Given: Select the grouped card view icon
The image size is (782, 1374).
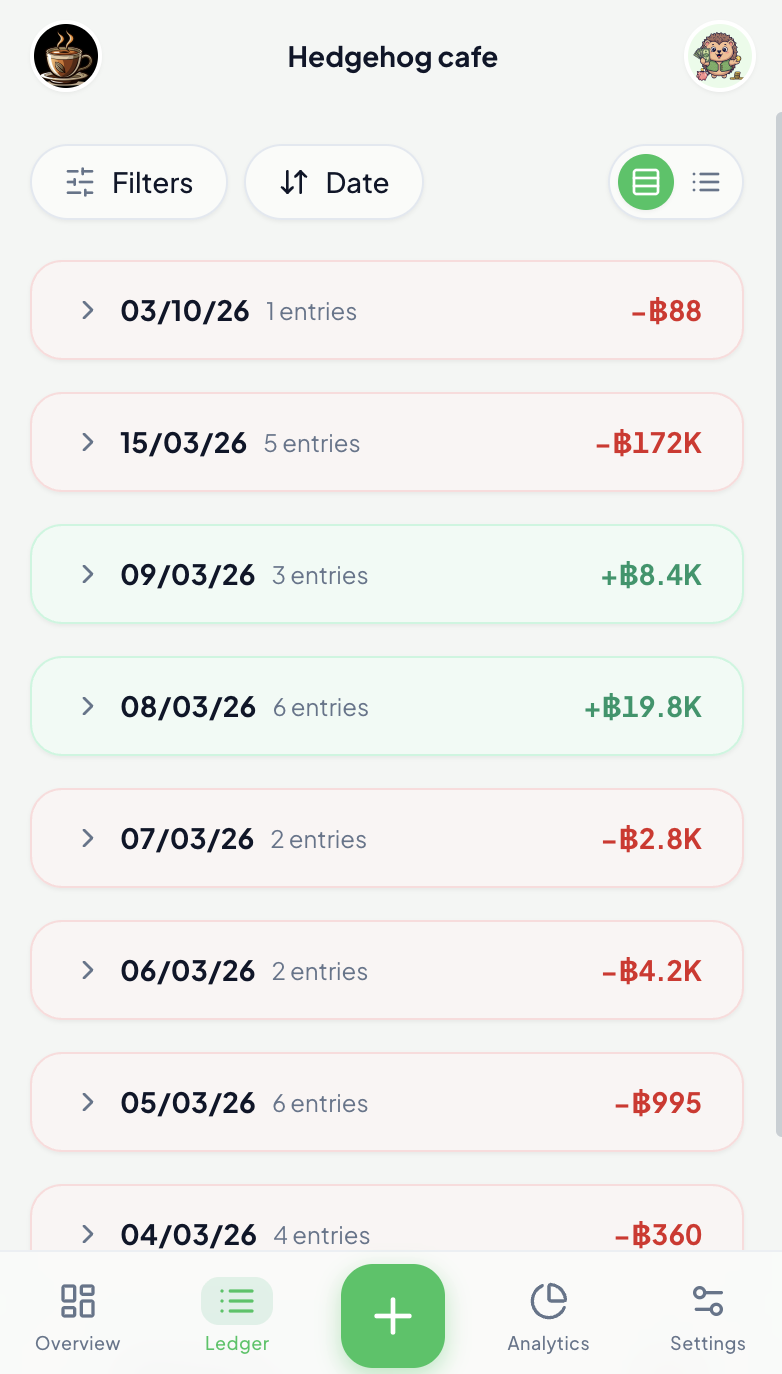Looking at the screenshot, I should tap(645, 182).
